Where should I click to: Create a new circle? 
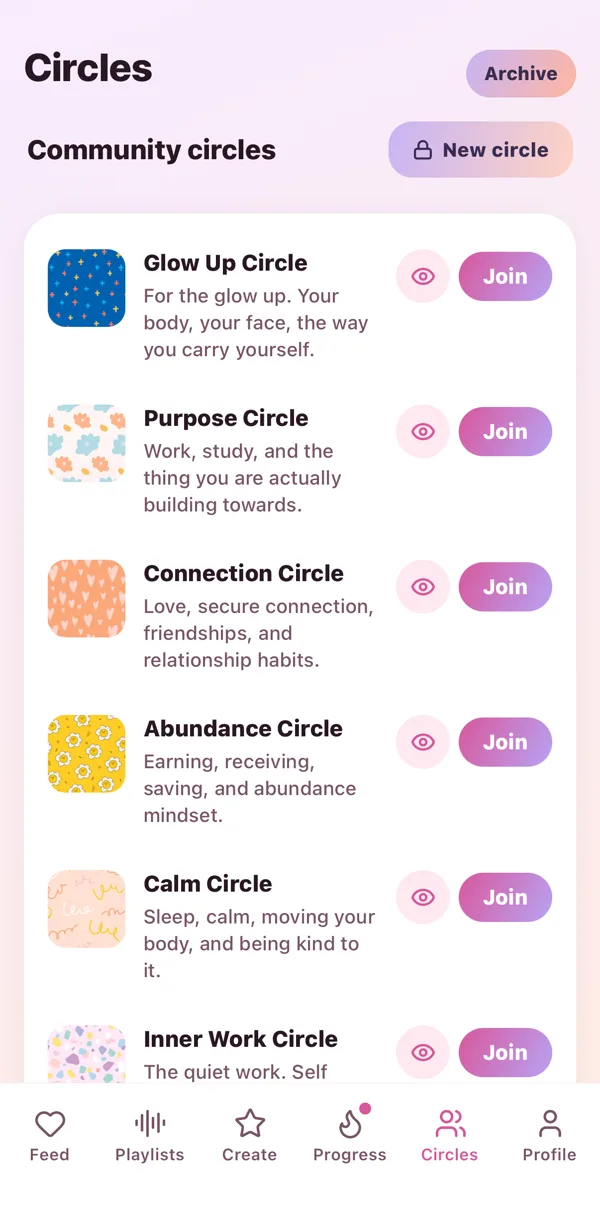(x=481, y=150)
